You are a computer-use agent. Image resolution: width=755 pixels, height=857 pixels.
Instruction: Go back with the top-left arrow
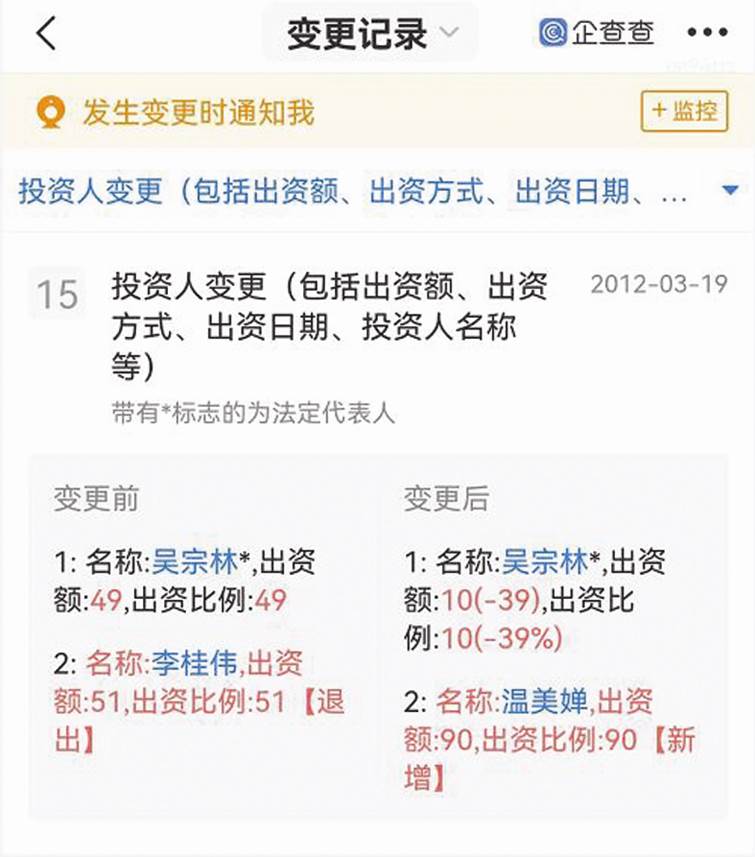(46, 33)
